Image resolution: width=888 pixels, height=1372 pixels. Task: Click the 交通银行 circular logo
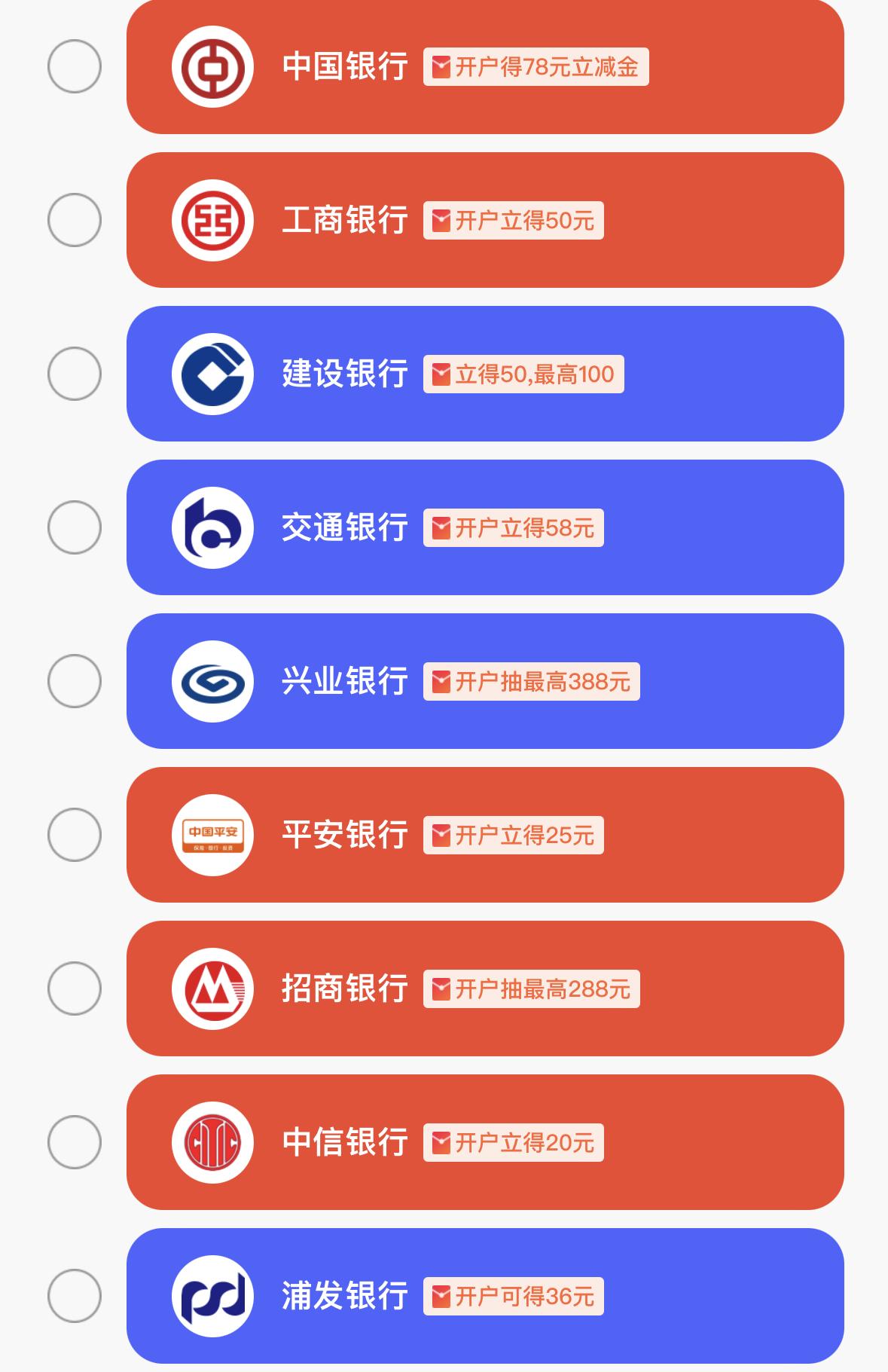213,527
